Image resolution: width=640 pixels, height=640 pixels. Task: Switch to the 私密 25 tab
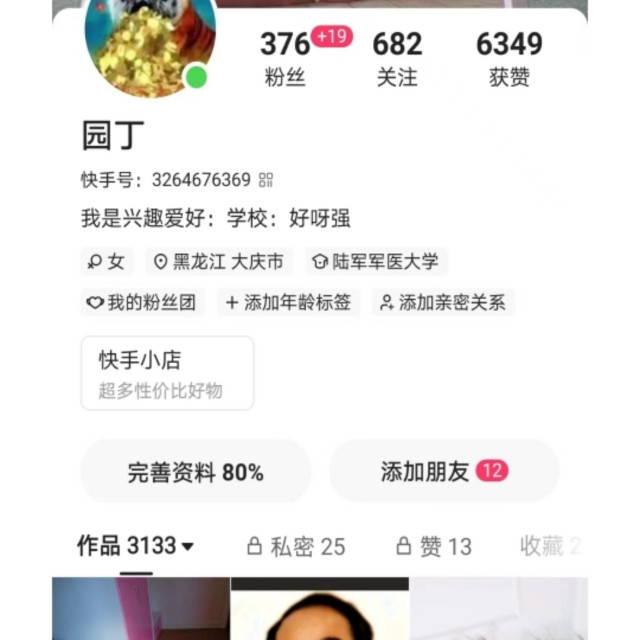(296, 546)
